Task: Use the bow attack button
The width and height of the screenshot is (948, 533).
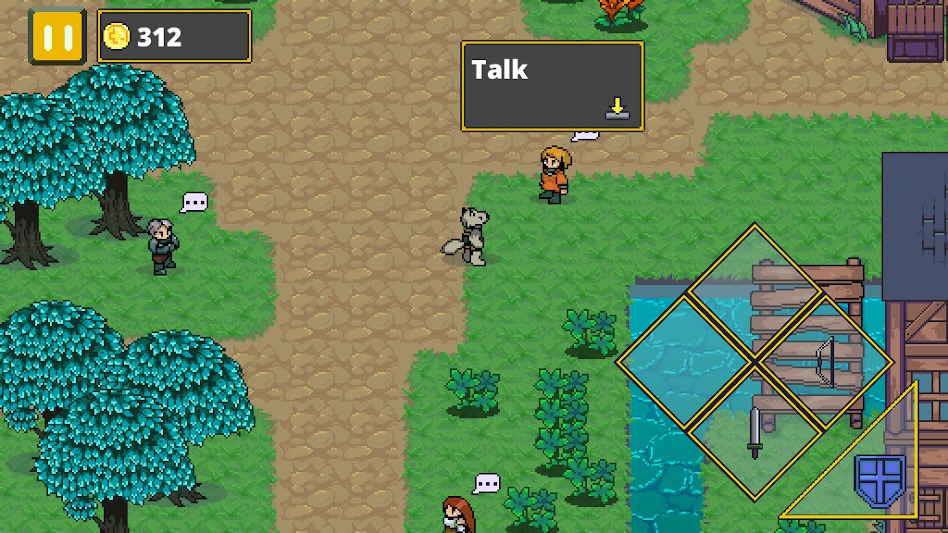Action: point(825,360)
